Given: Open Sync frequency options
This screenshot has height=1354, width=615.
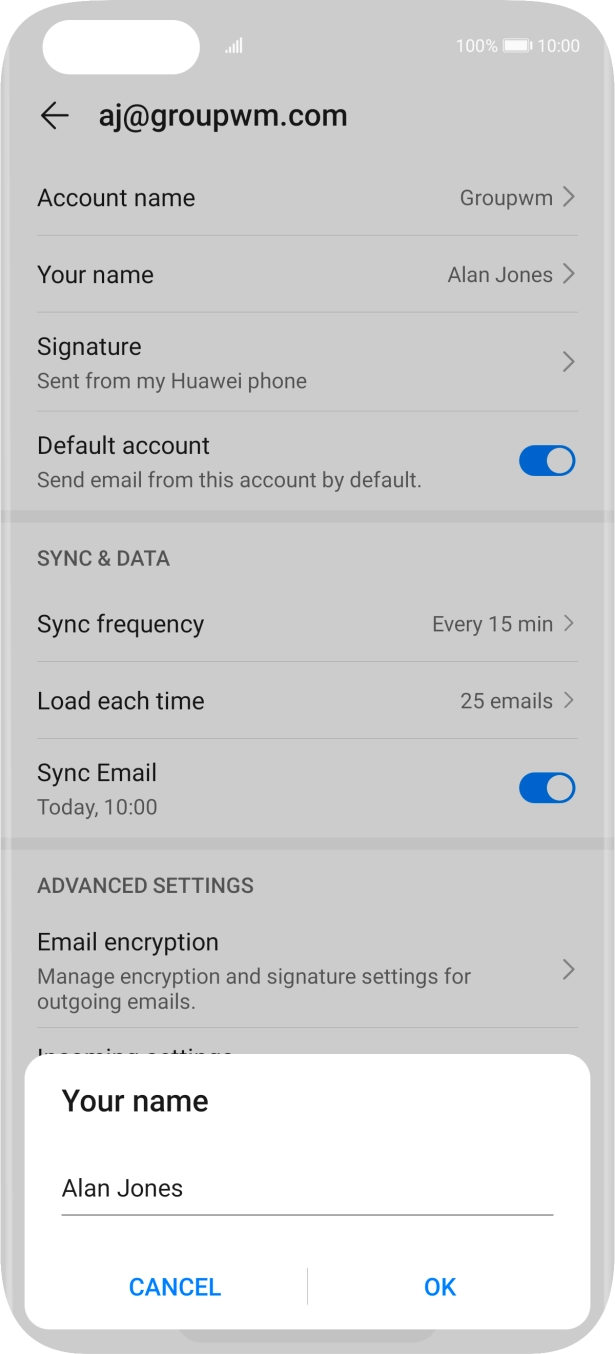Looking at the screenshot, I should pyautogui.click(x=307, y=624).
